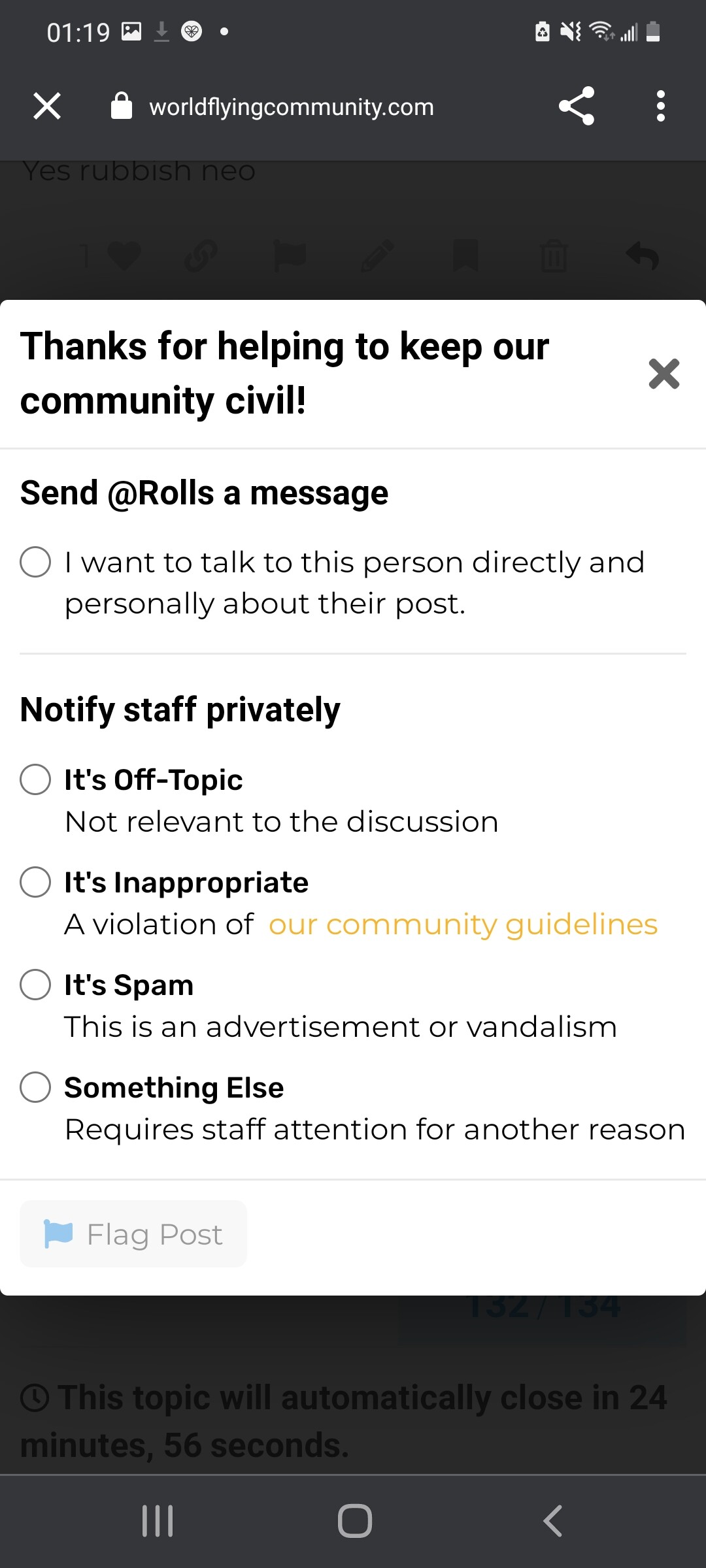Open the browser overflow menu
706x1568 pixels.
click(661, 106)
